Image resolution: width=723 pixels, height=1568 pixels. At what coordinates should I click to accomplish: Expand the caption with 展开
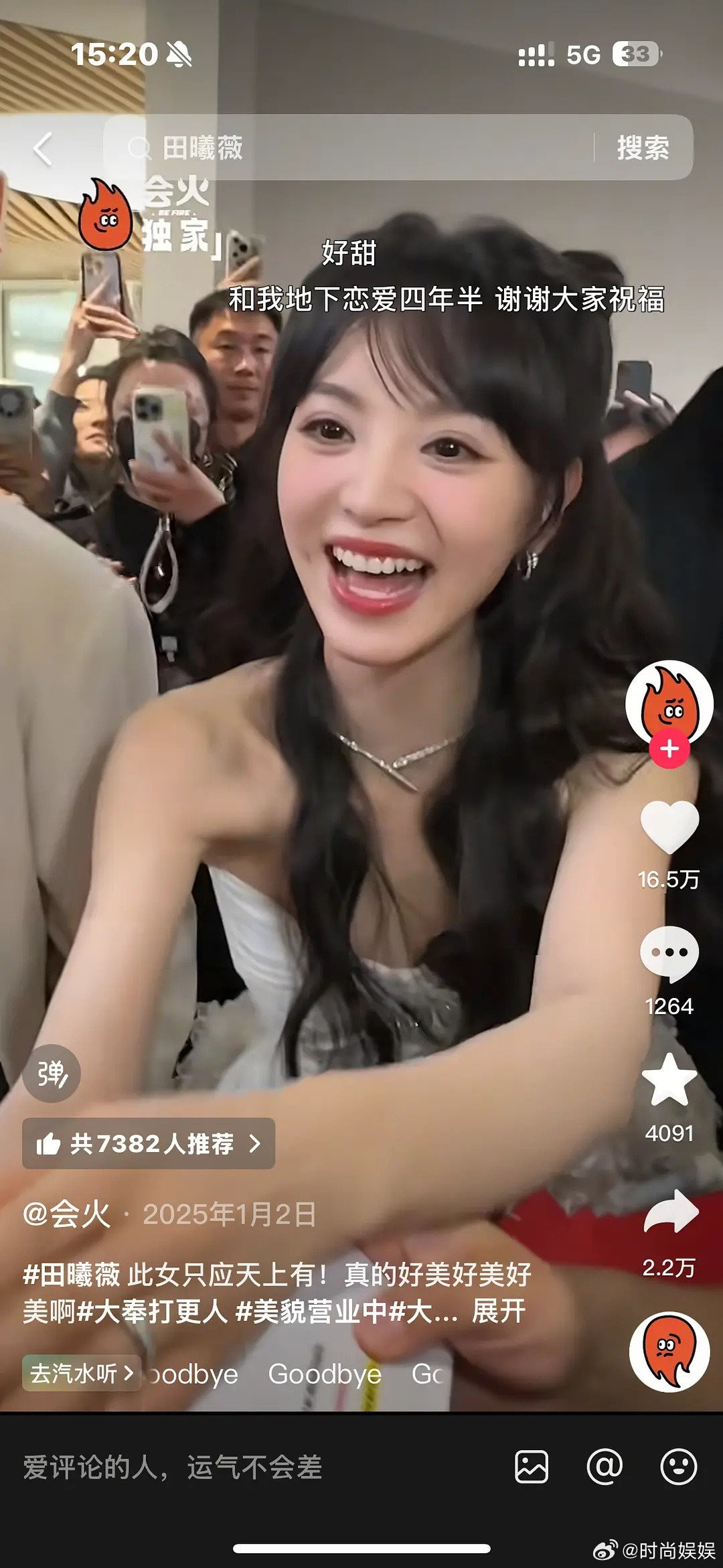pos(498,1311)
